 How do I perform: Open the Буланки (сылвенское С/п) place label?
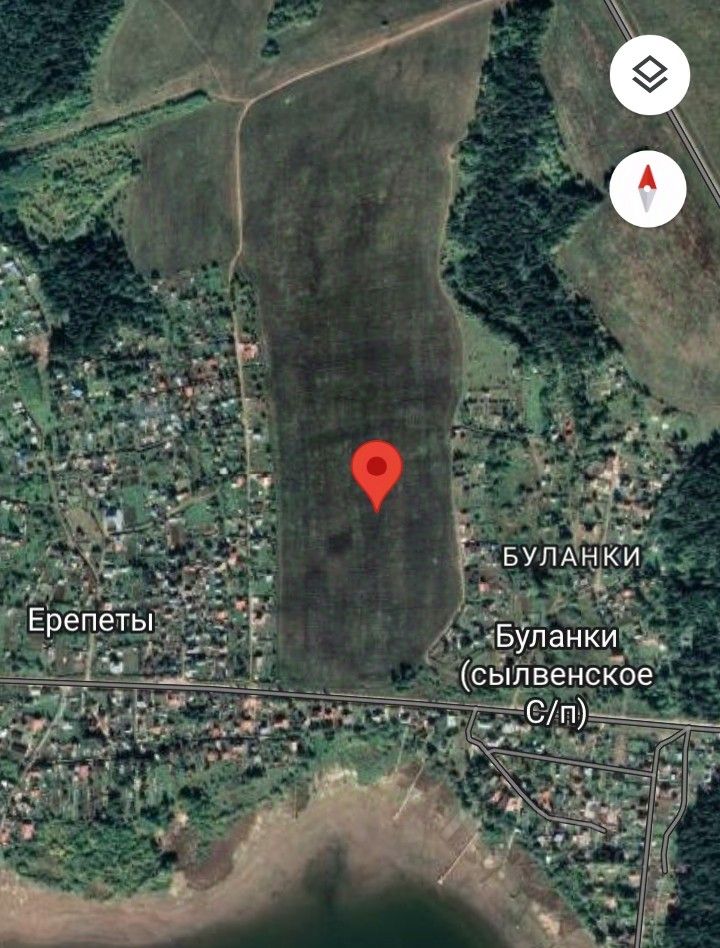tap(557, 674)
